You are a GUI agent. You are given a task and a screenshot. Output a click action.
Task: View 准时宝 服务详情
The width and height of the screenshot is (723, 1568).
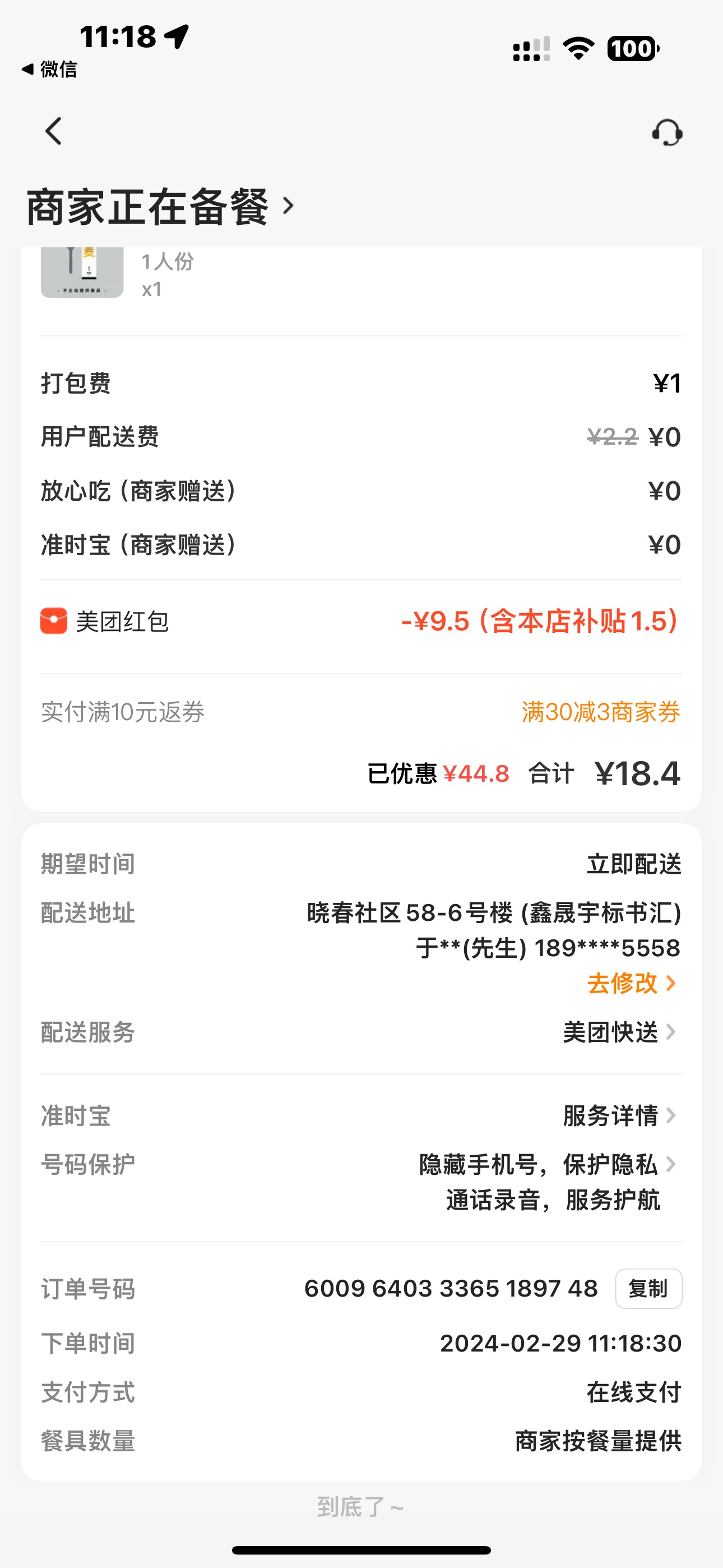[619, 1116]
